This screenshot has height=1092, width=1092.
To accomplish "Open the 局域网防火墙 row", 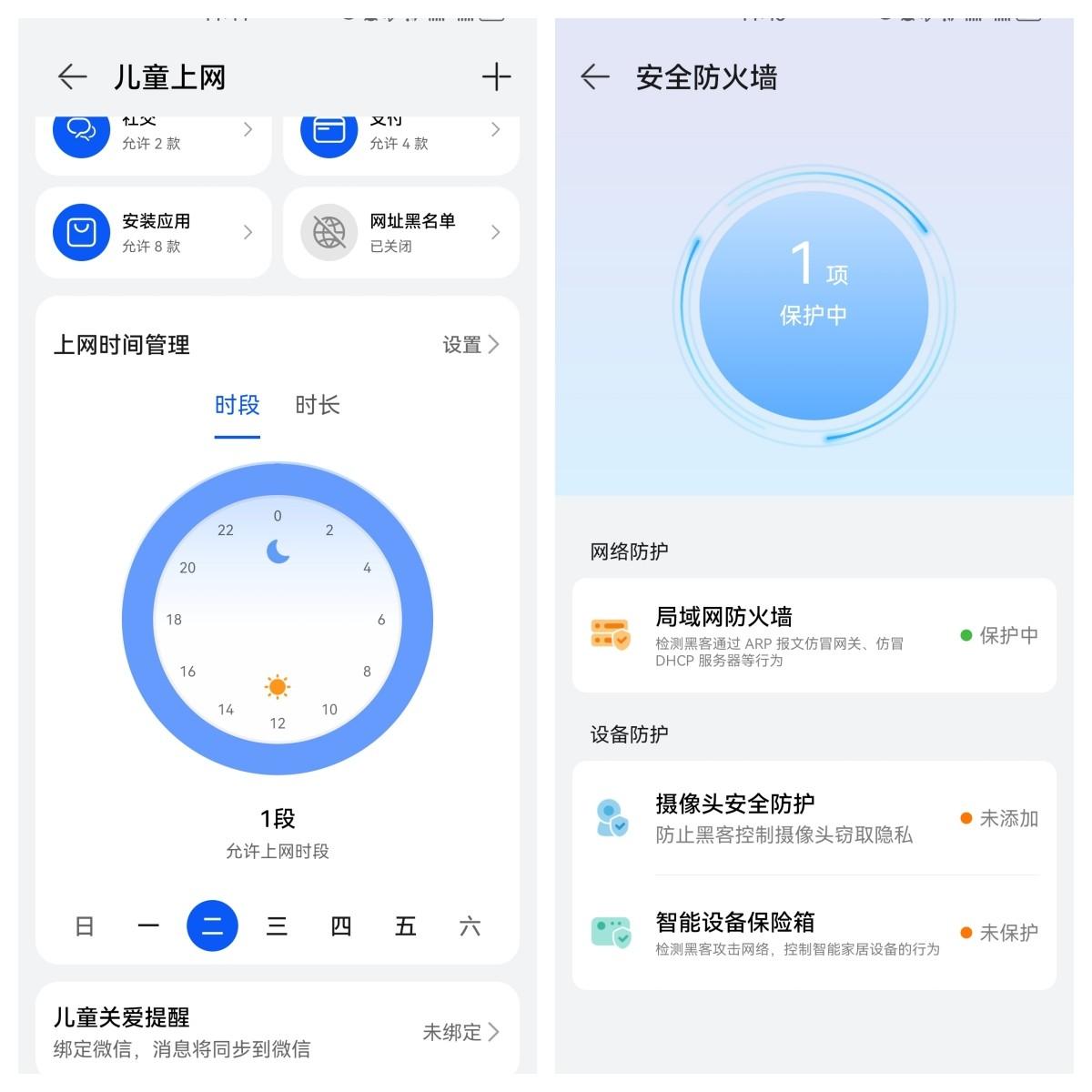I will [814, 635].
